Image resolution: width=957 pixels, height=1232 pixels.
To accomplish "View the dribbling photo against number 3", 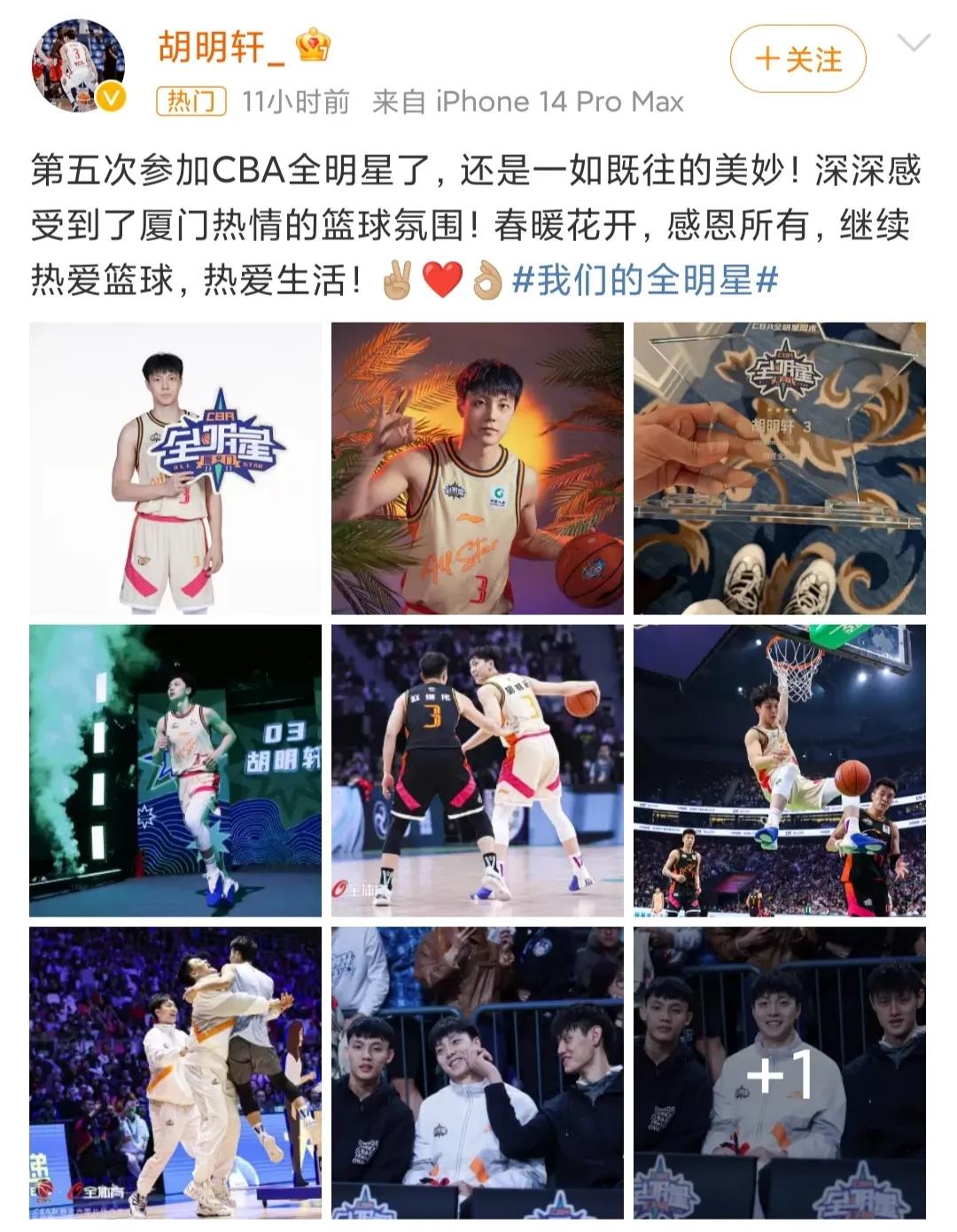I will click(477, 770).
